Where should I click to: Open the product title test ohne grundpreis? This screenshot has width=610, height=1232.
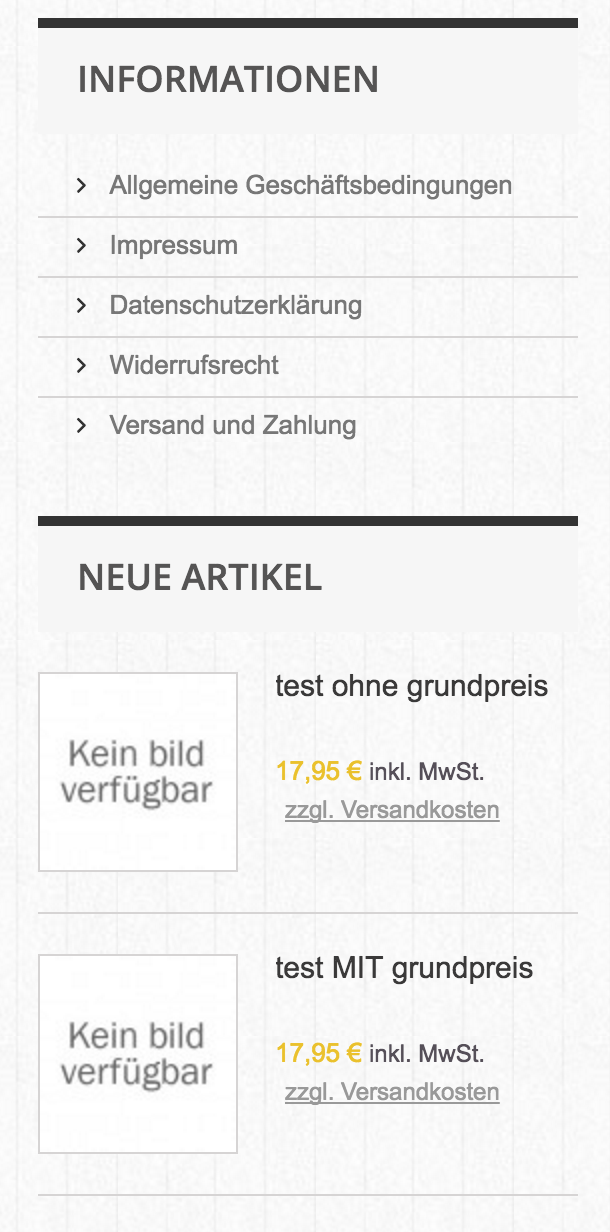pos(411,687)
